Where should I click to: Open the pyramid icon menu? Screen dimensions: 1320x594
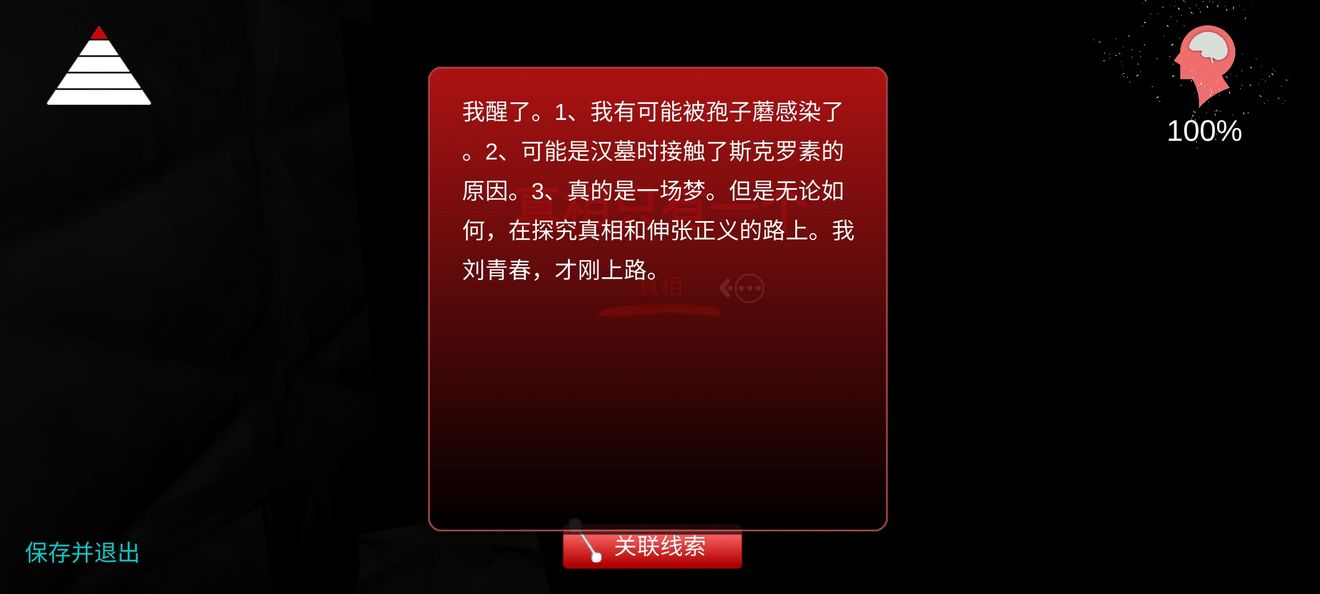click(98, 68)
